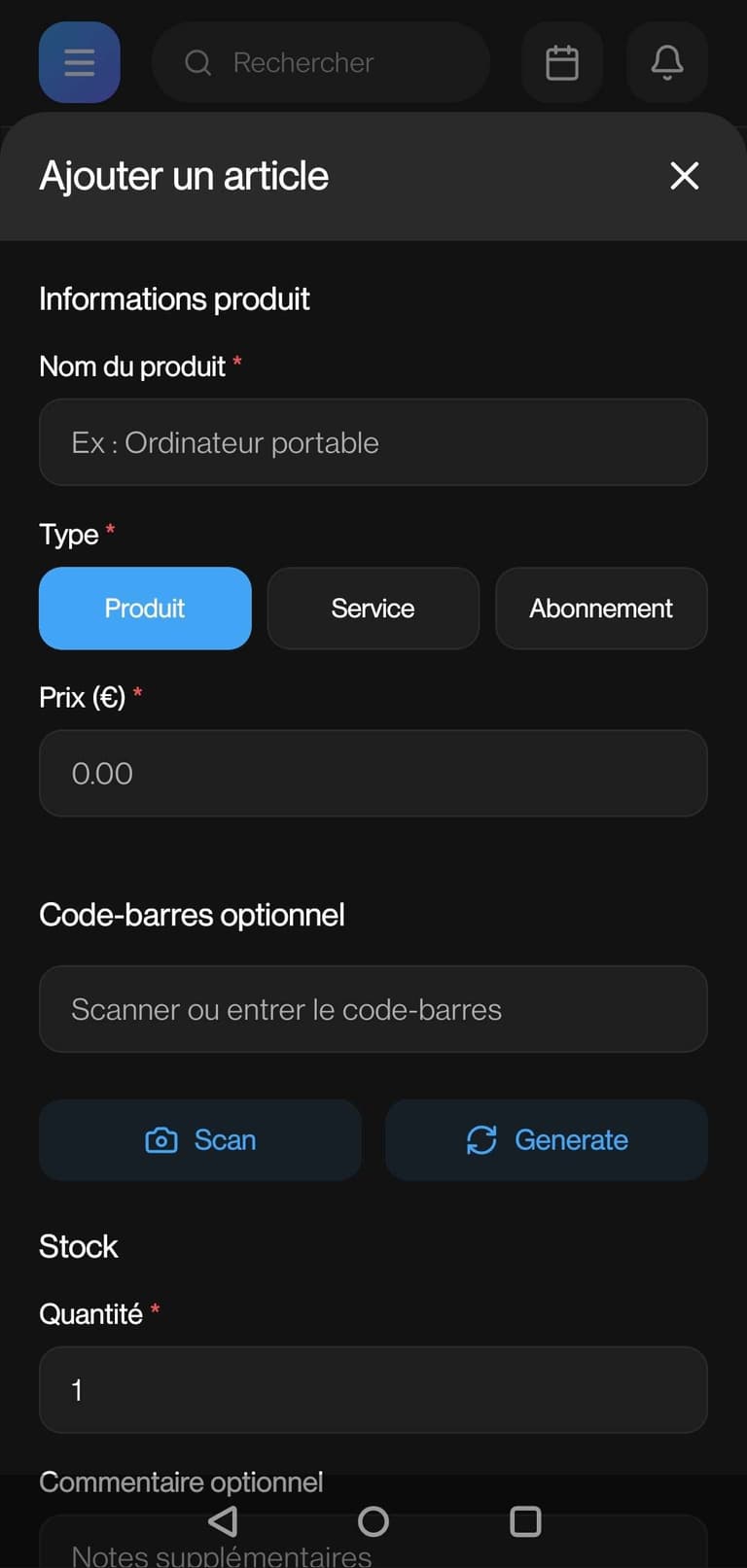Focus the code-barres text field

[x=373, y=1009]
